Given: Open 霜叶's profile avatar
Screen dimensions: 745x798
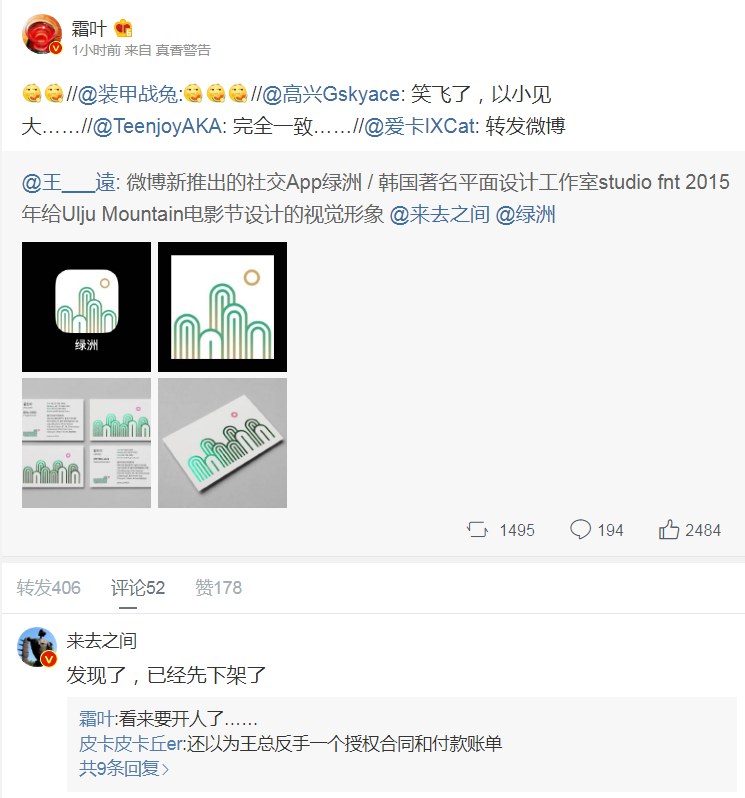Looking at the screenshot, I should pos(42,35).
